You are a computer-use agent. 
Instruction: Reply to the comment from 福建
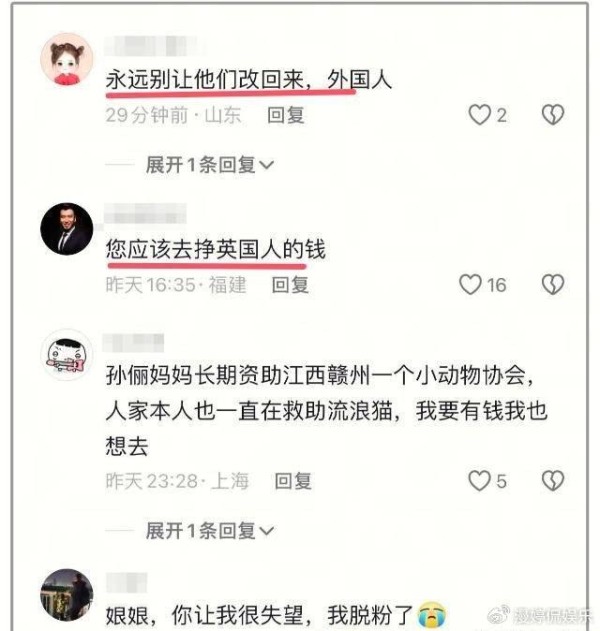(291, 285)
